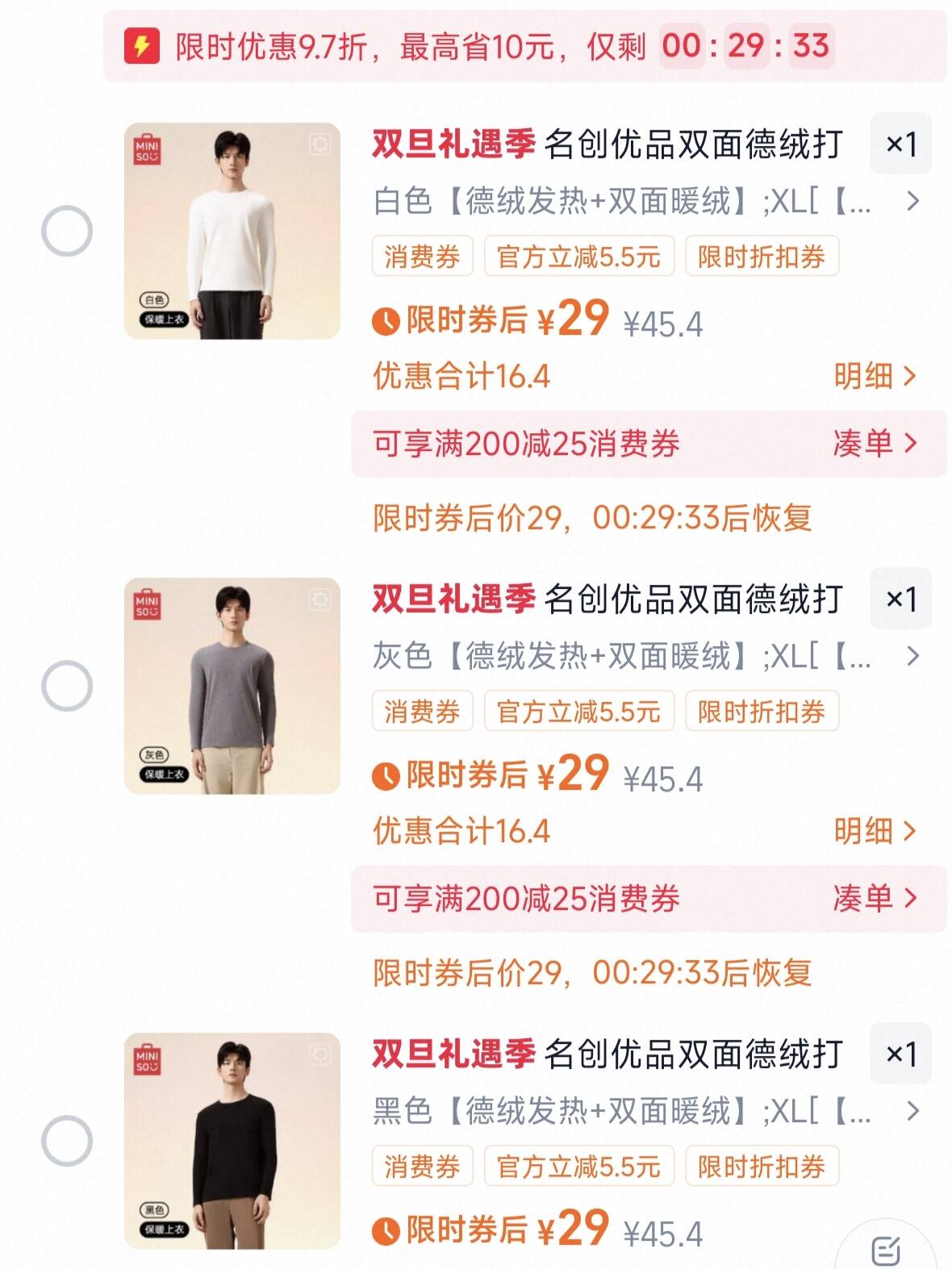Open the grey shirt product image
This screenshot has height=1269, width=952.
tap(232, 686)
